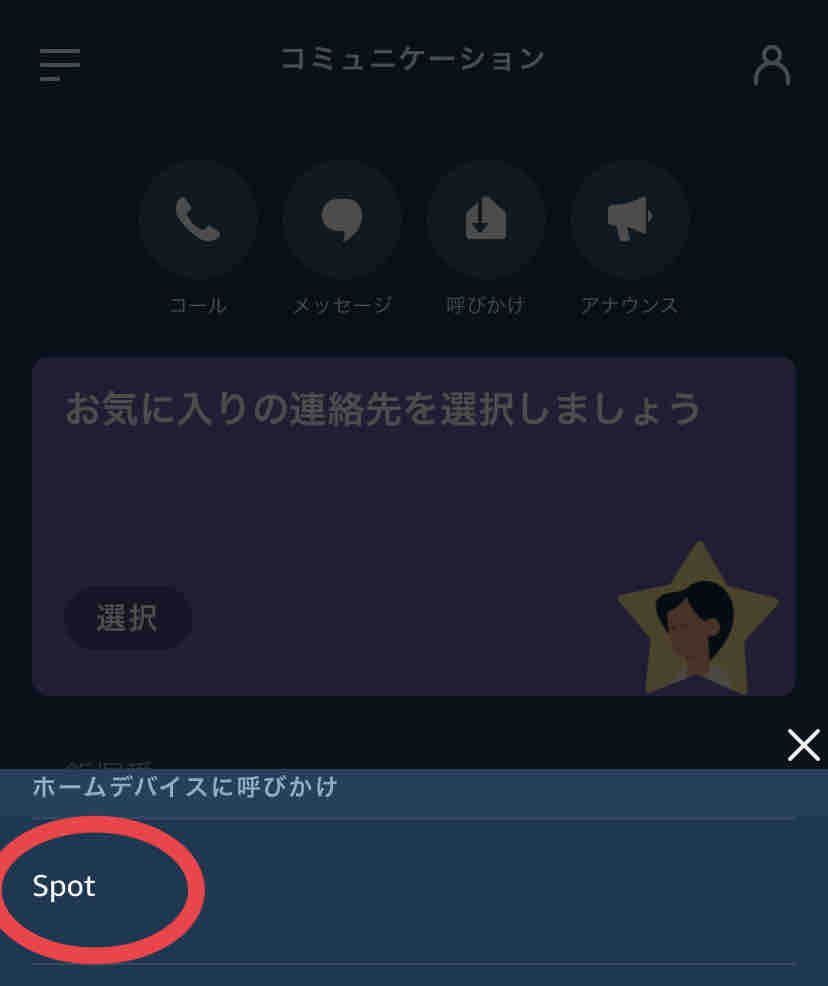Close the home device drop-in sheet
The image size is (828, 986).
(803, 745)
